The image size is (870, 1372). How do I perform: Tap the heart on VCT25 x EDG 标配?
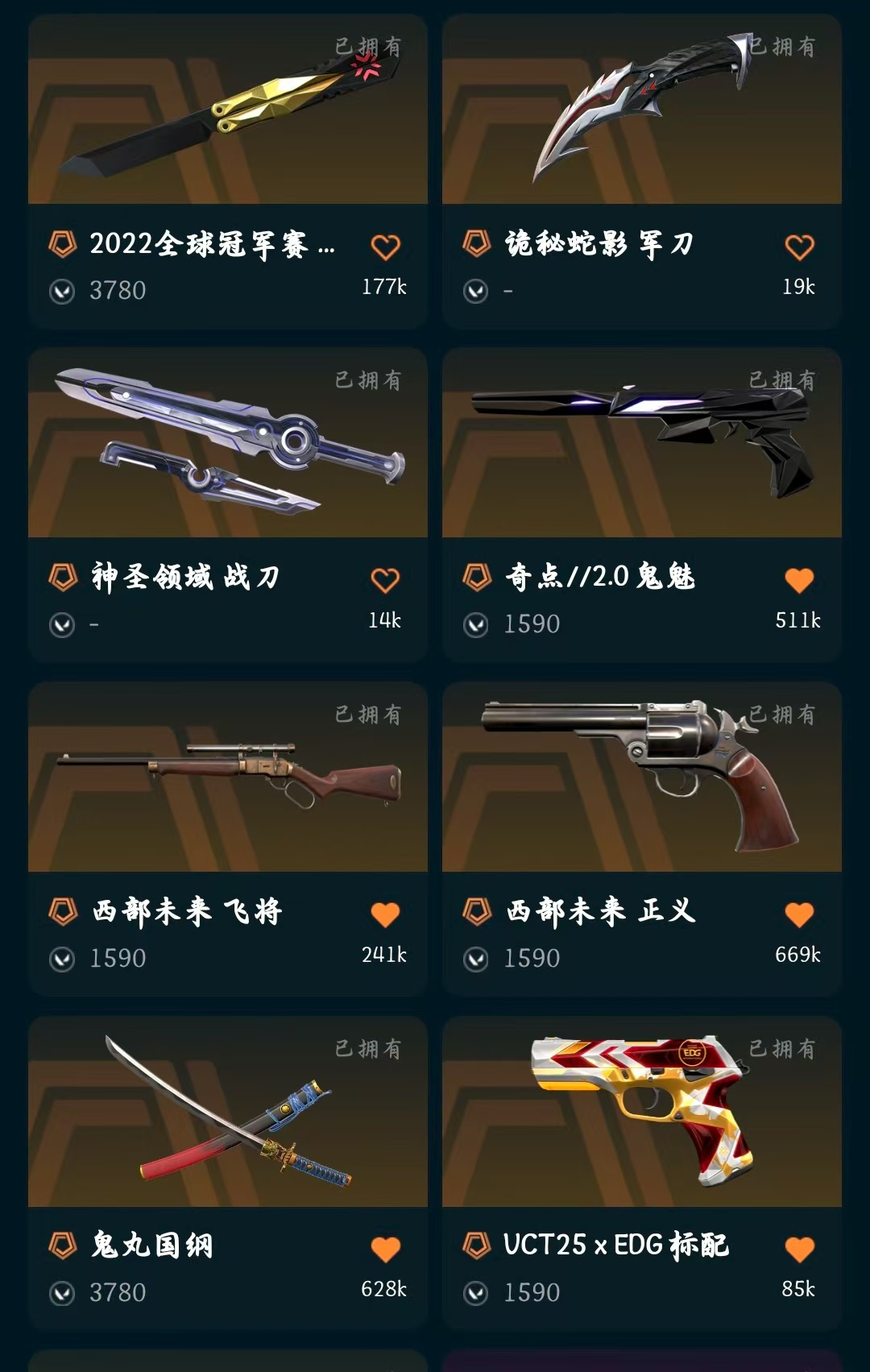coord(799,1249)
